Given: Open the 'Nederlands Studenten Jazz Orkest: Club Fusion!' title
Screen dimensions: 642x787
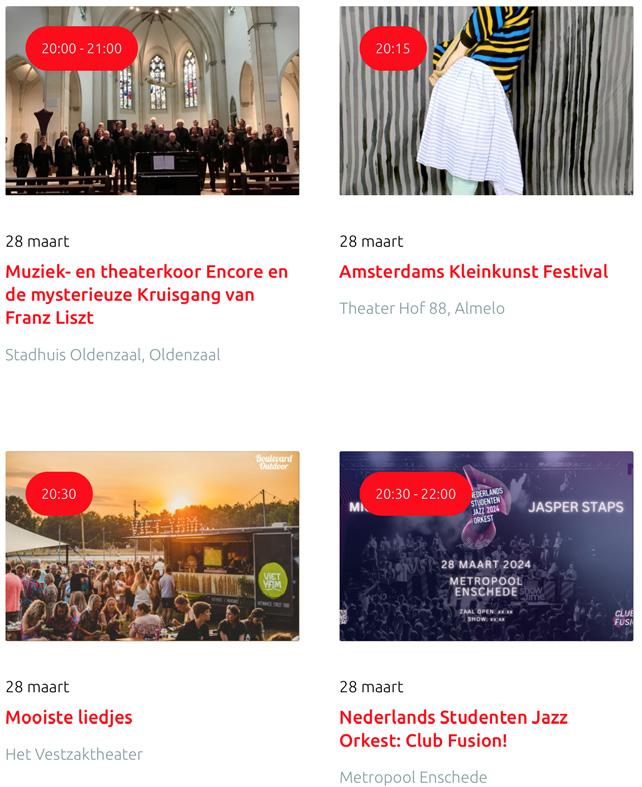Looking at the screenshot, I should [453, 729].
